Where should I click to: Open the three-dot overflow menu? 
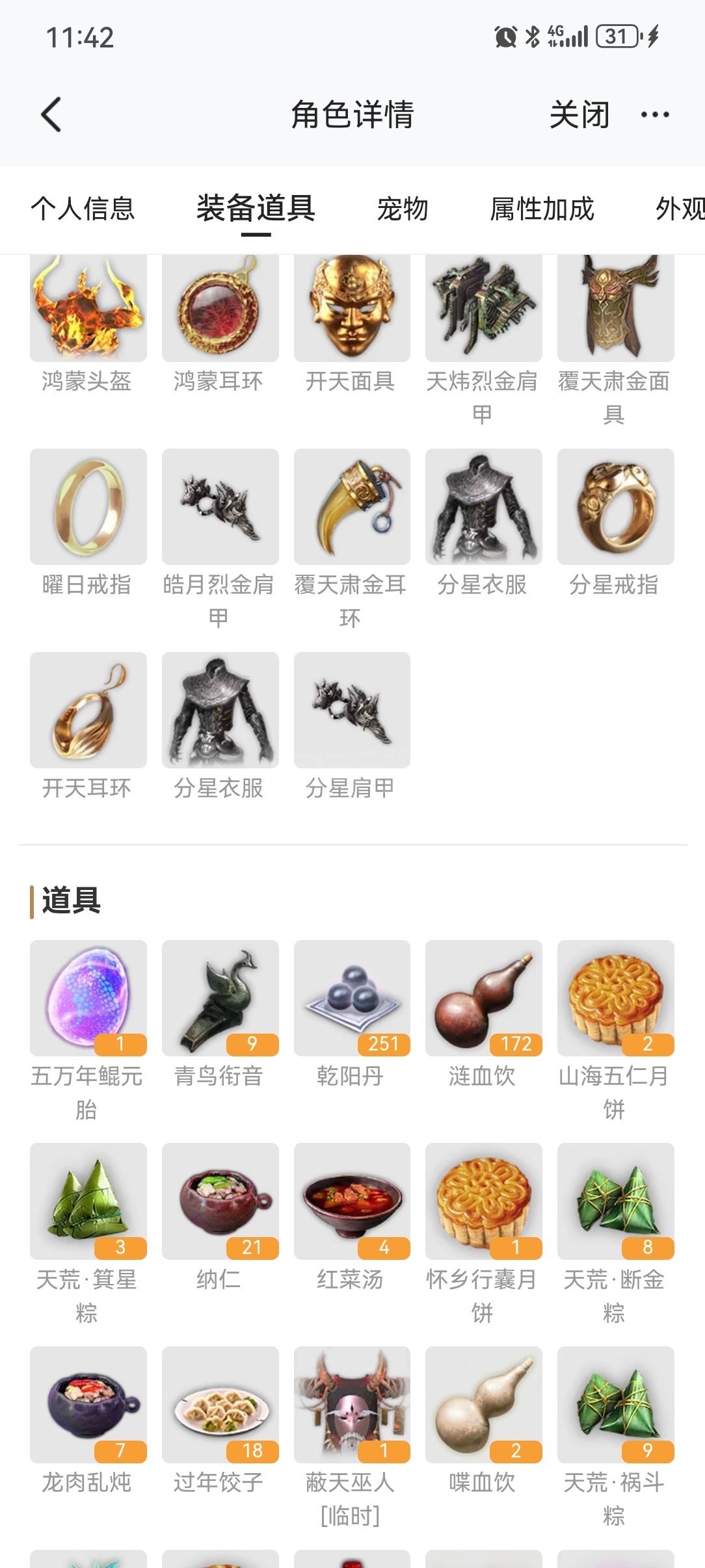pos(654,114)
